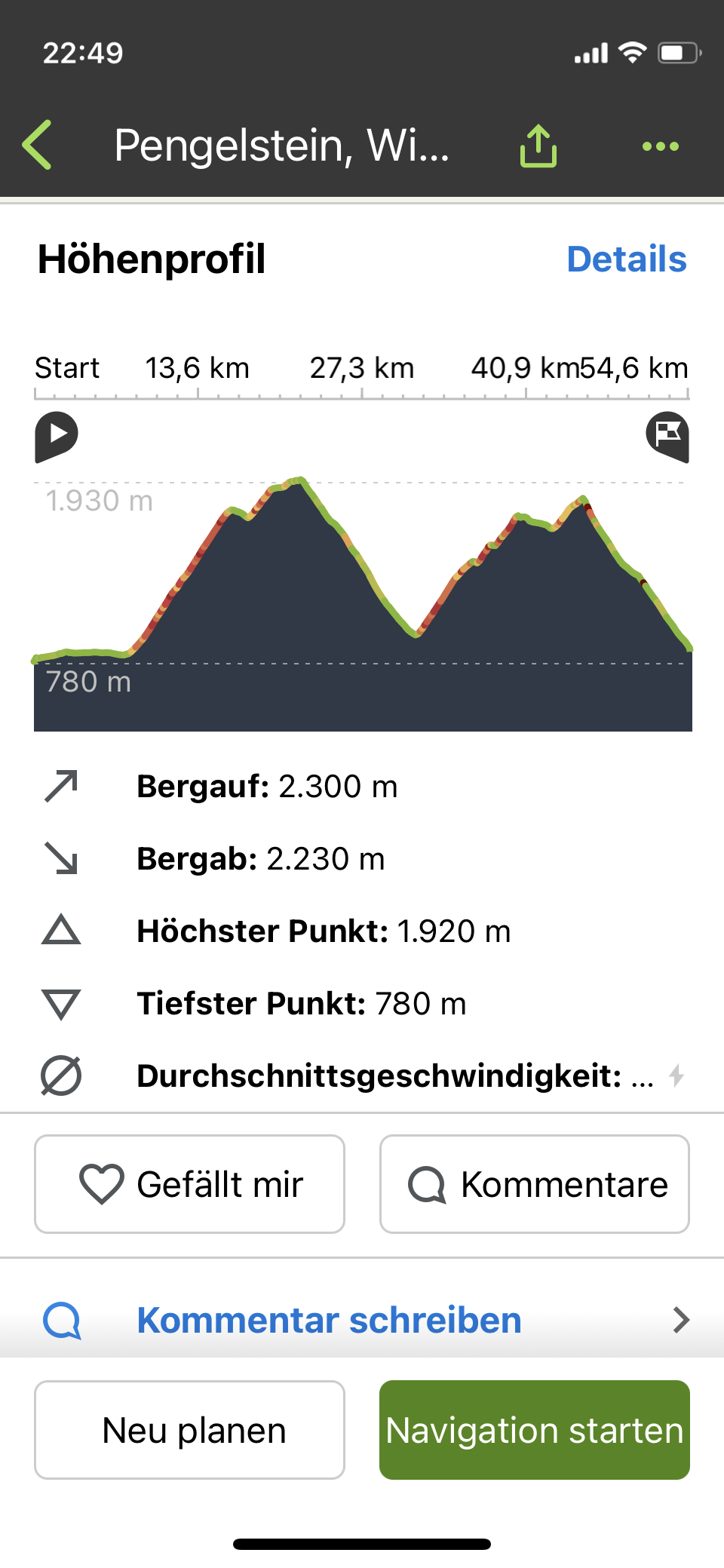Screen dimensions: 724x1568
Task: Like the tour with Gefällt mir
Action: tap(189, 1183)
